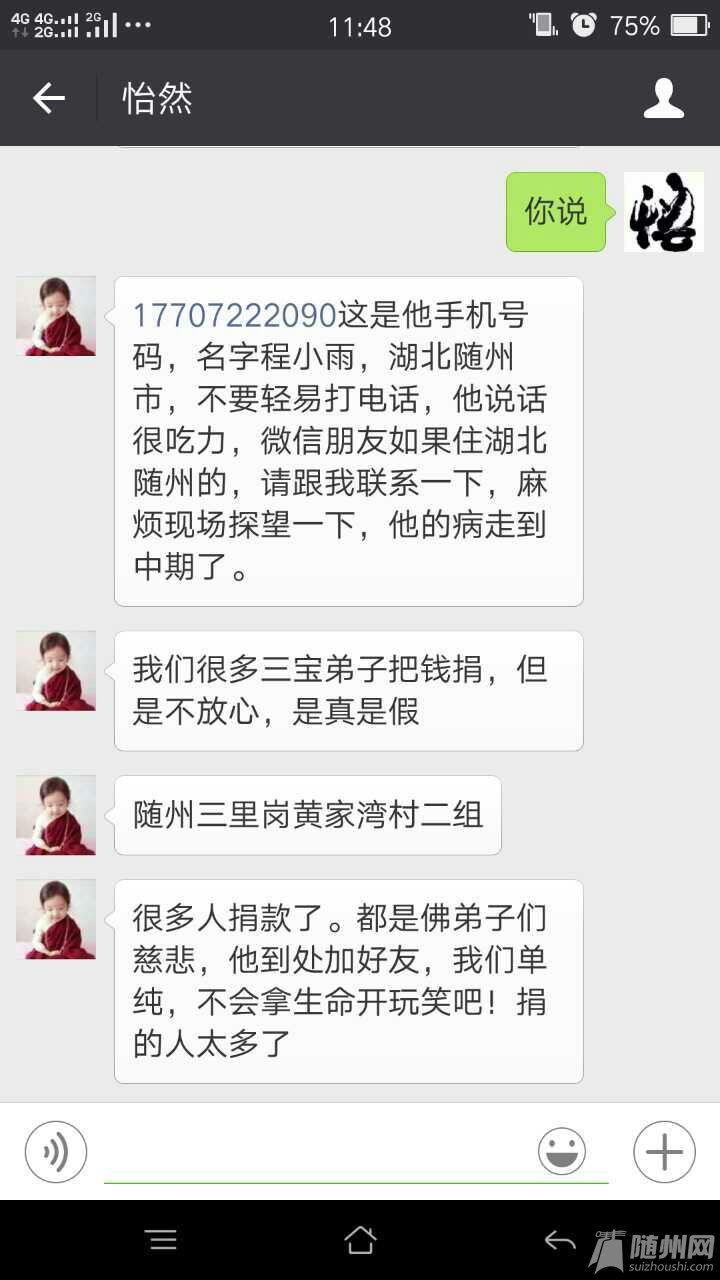Screen dimensions: 720x1280
Task: Open 怡然's avatar next to the phone number message
Action: pyautogui.click(x=56, y=316)
